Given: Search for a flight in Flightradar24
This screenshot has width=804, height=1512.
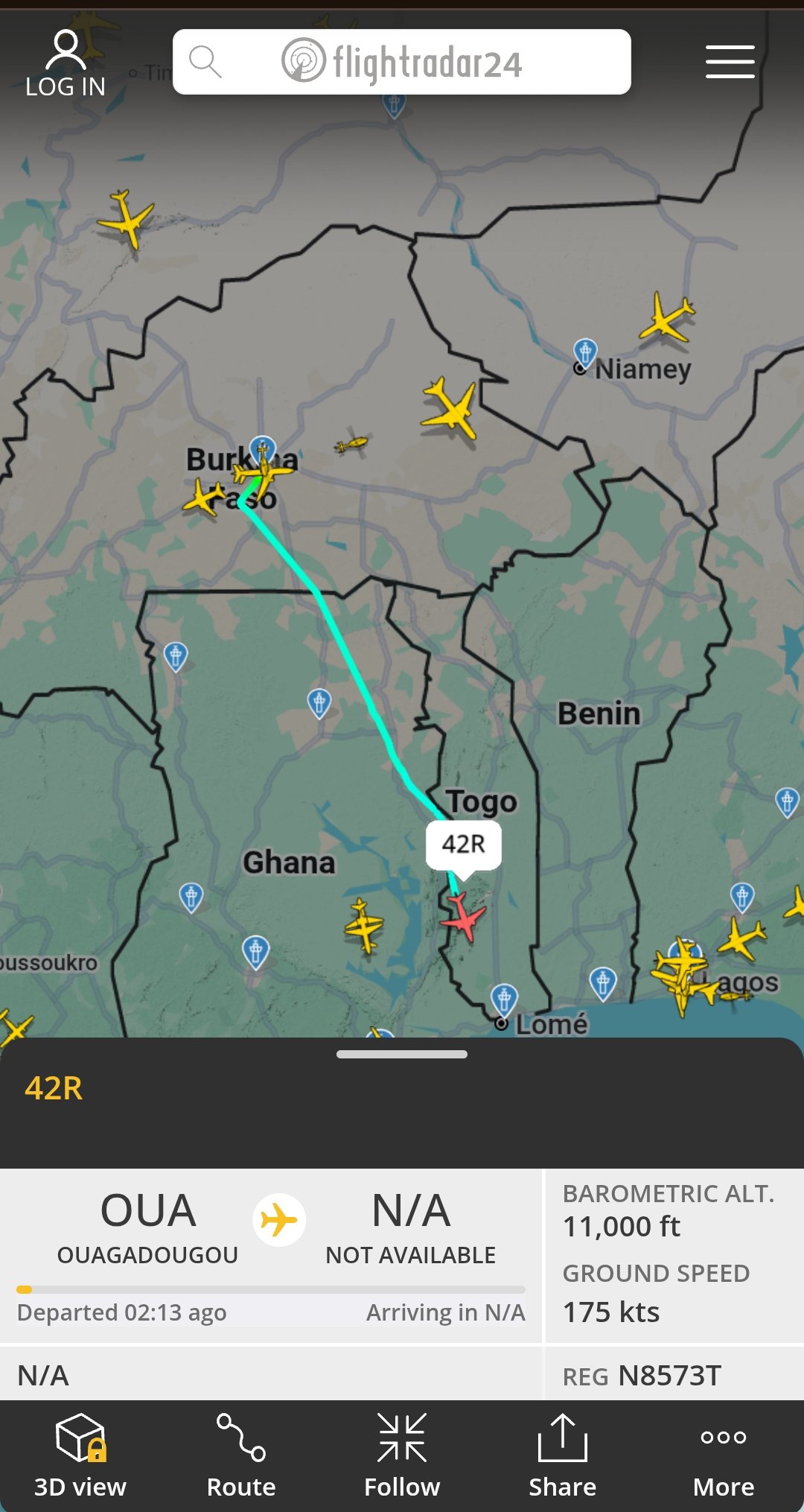Looking at the screenshot, I should [x=401, y=62].
